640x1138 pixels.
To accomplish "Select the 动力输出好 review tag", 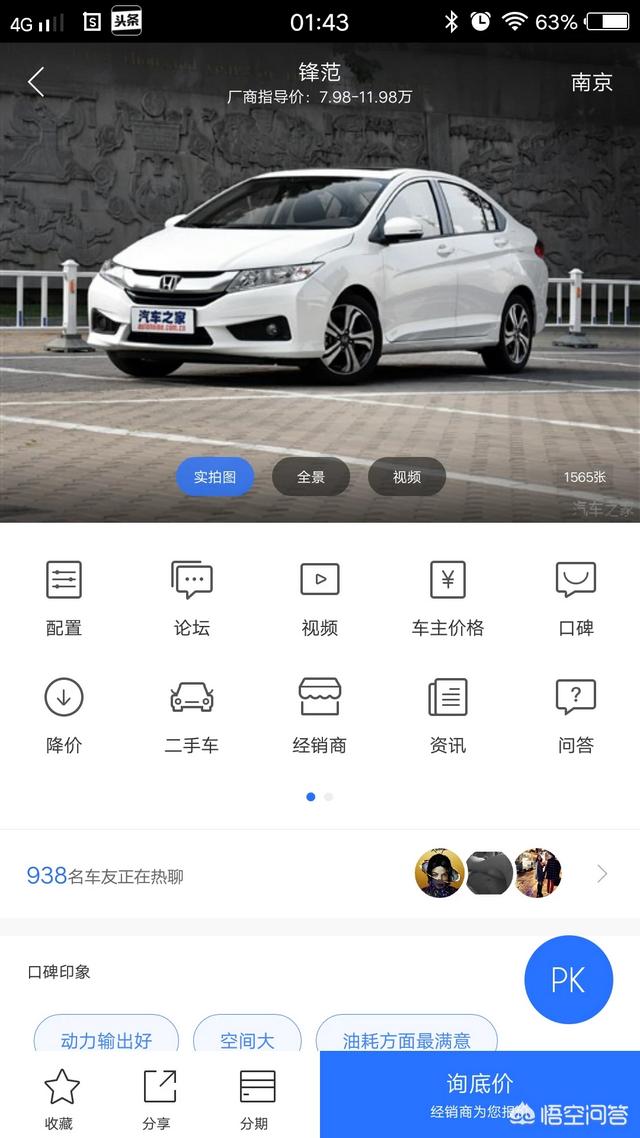I will [106, 1038].
